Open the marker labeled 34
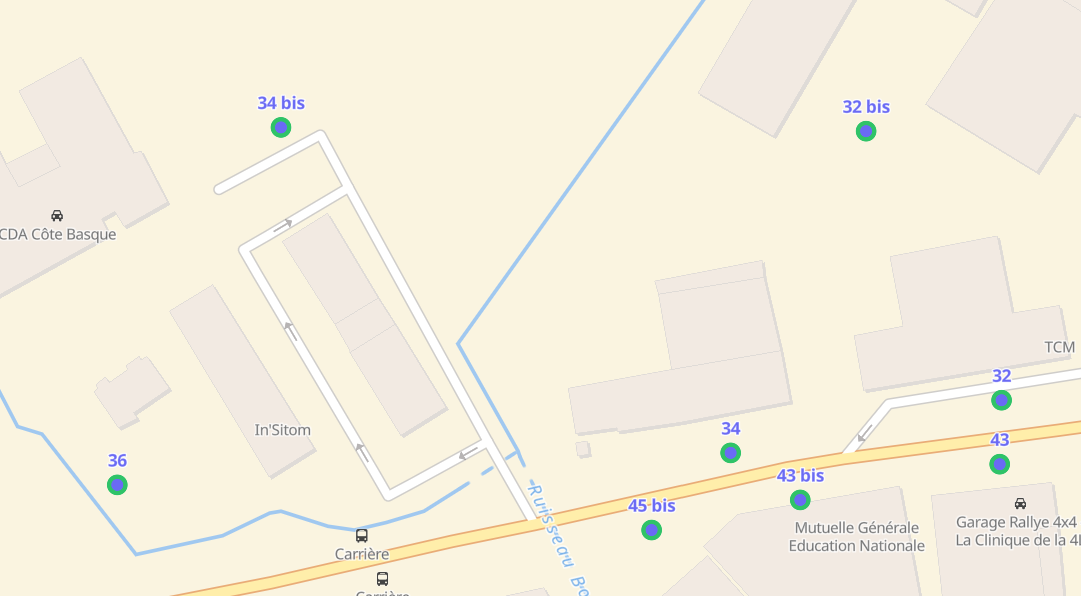1081x596 pixels. [x=731, y=453]
